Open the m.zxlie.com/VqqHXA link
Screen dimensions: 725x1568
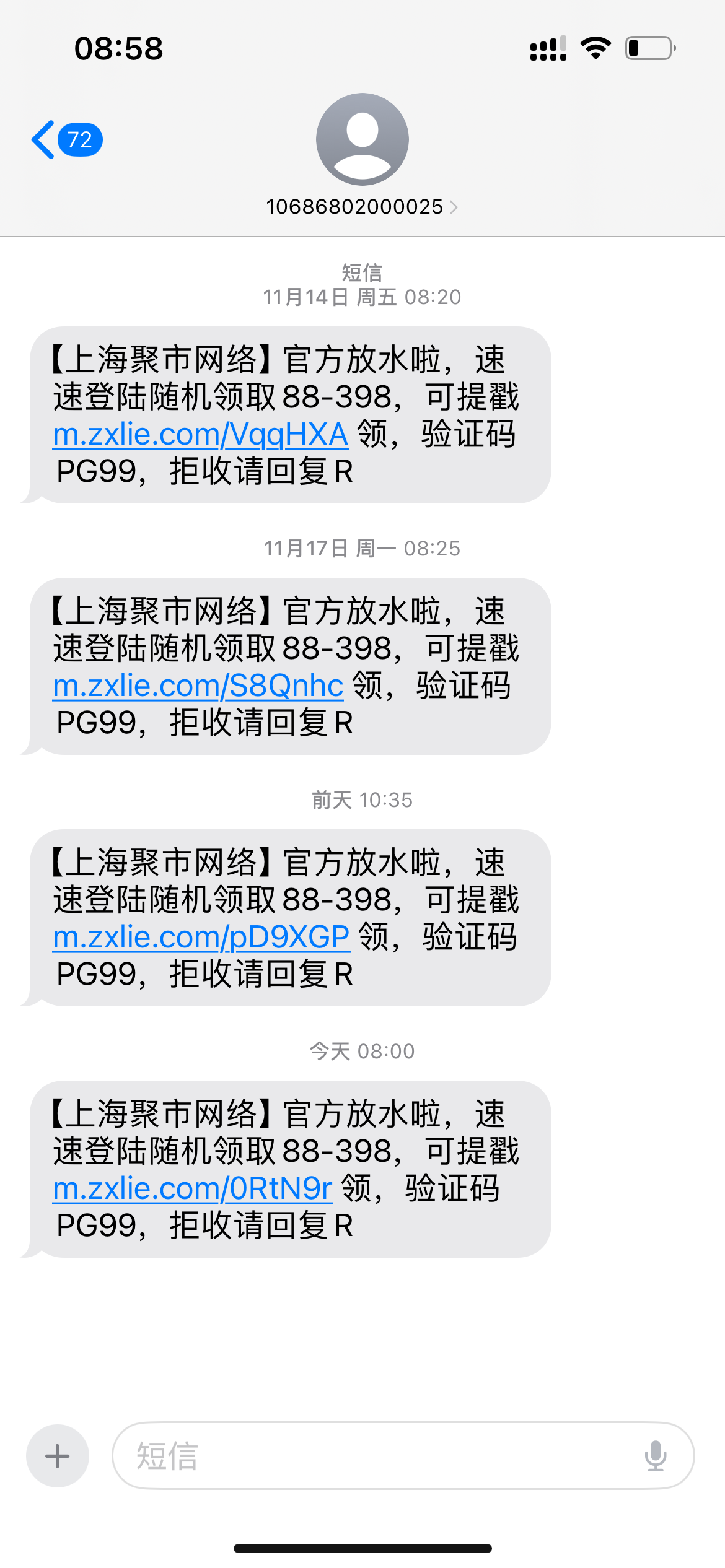200,434
